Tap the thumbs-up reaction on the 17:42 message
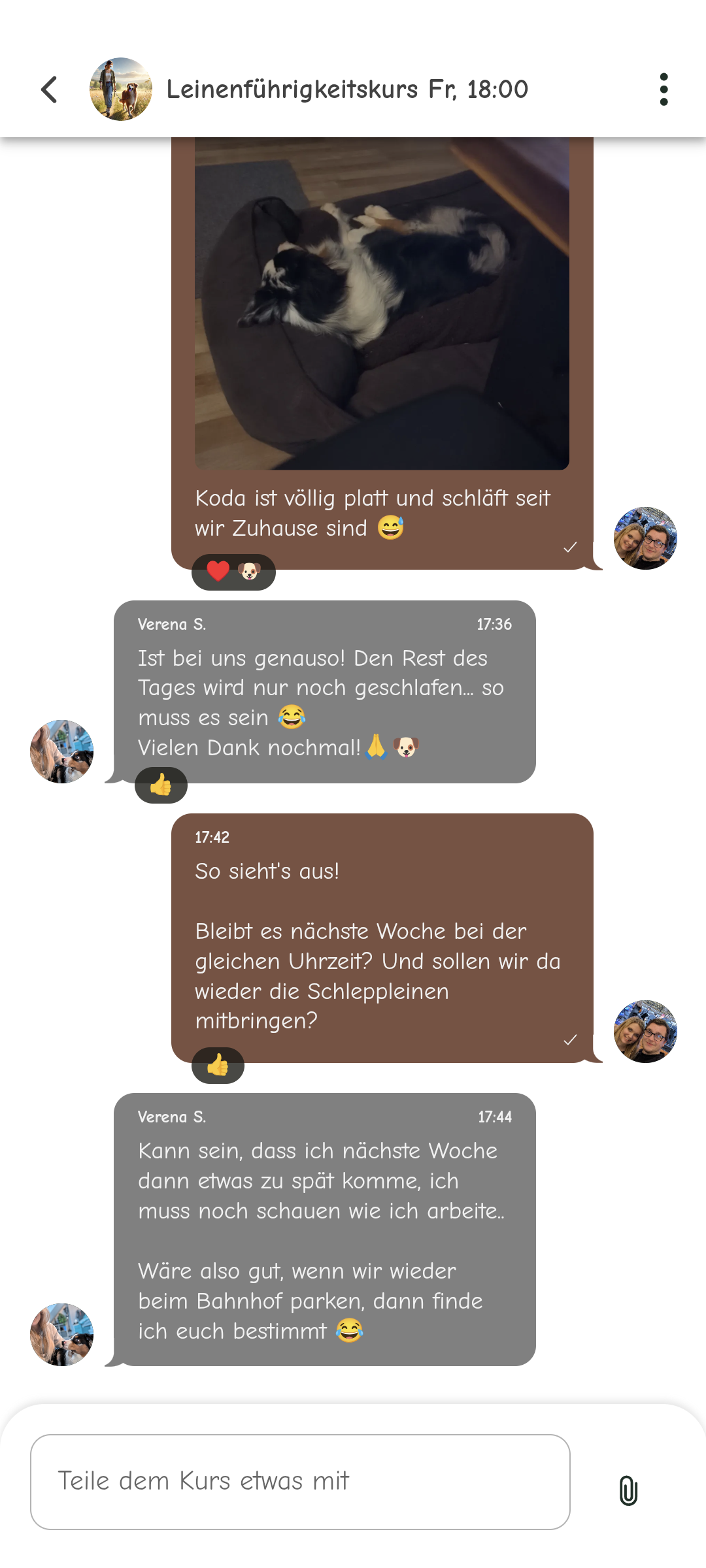The height and width of the screenshot is (1568, 706). click(x=218, y=1065)
